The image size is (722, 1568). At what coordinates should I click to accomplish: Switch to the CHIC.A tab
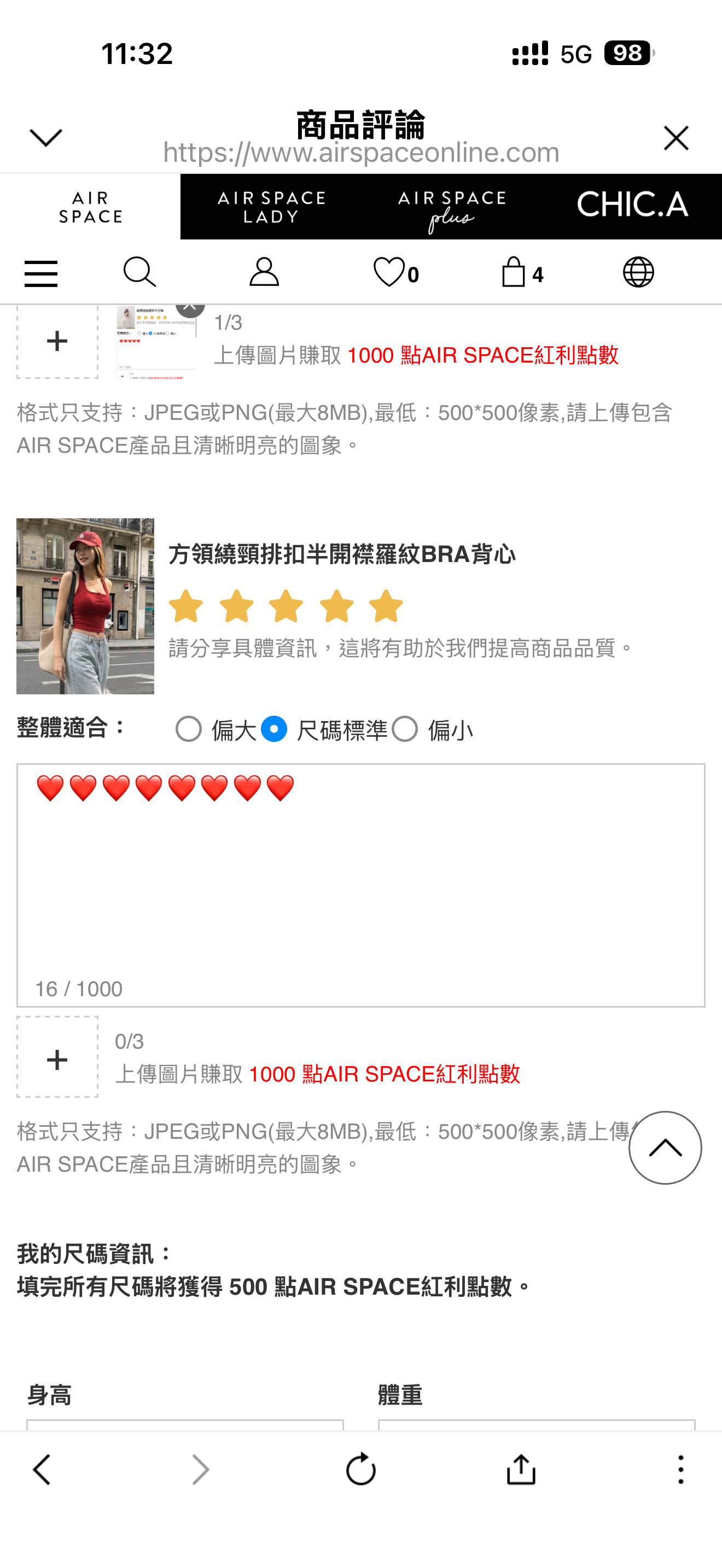point(632,207)
